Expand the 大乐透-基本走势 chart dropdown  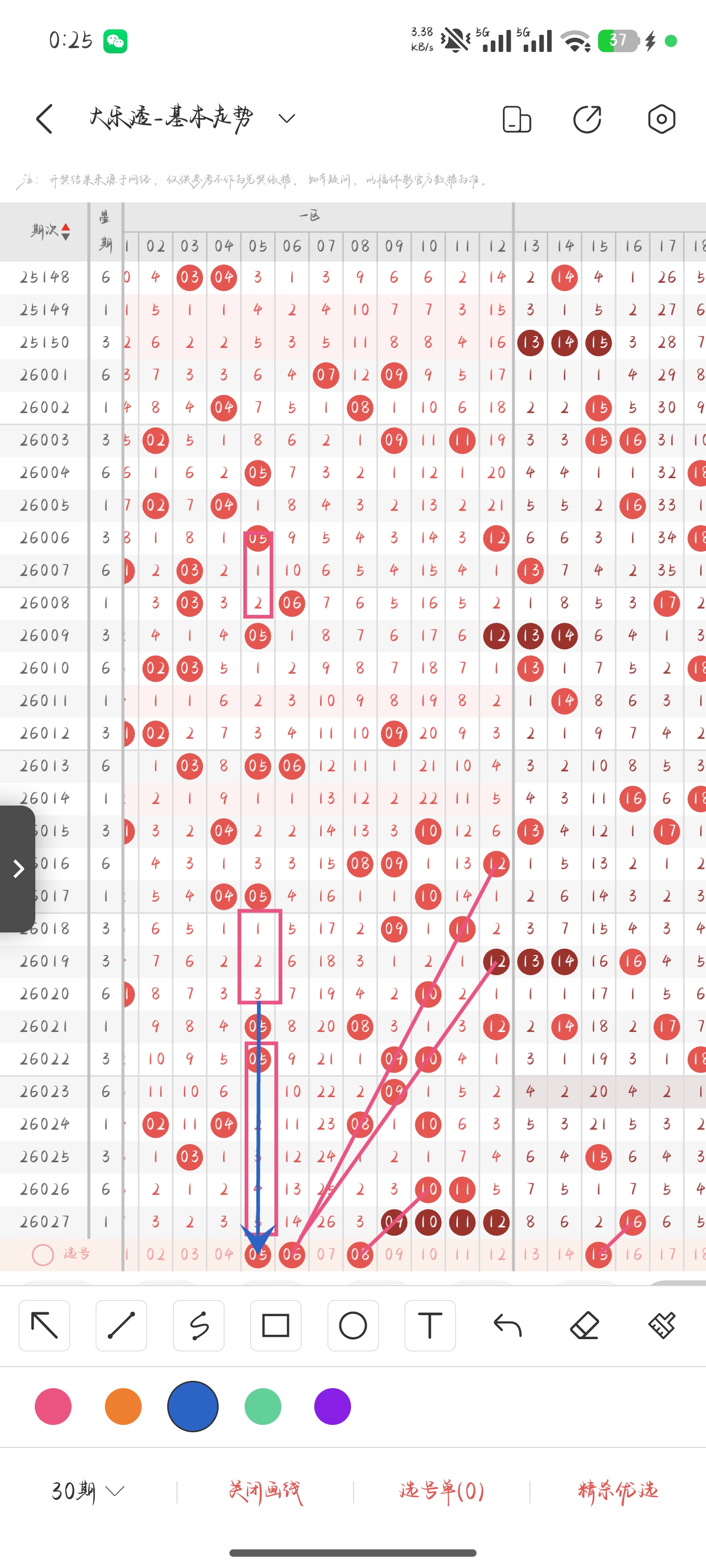click(286, 118)
